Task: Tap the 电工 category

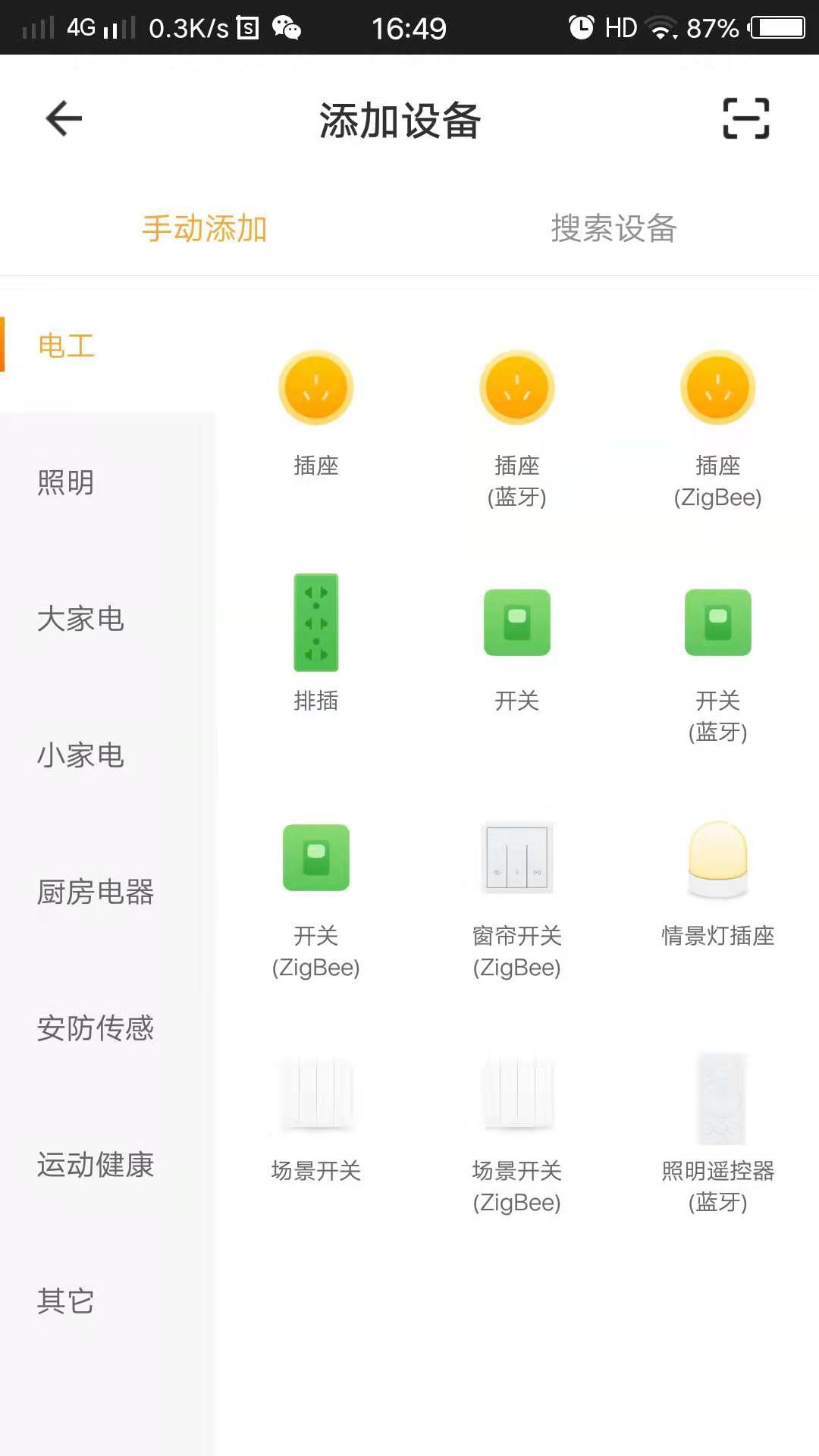Action: (66, 346)
